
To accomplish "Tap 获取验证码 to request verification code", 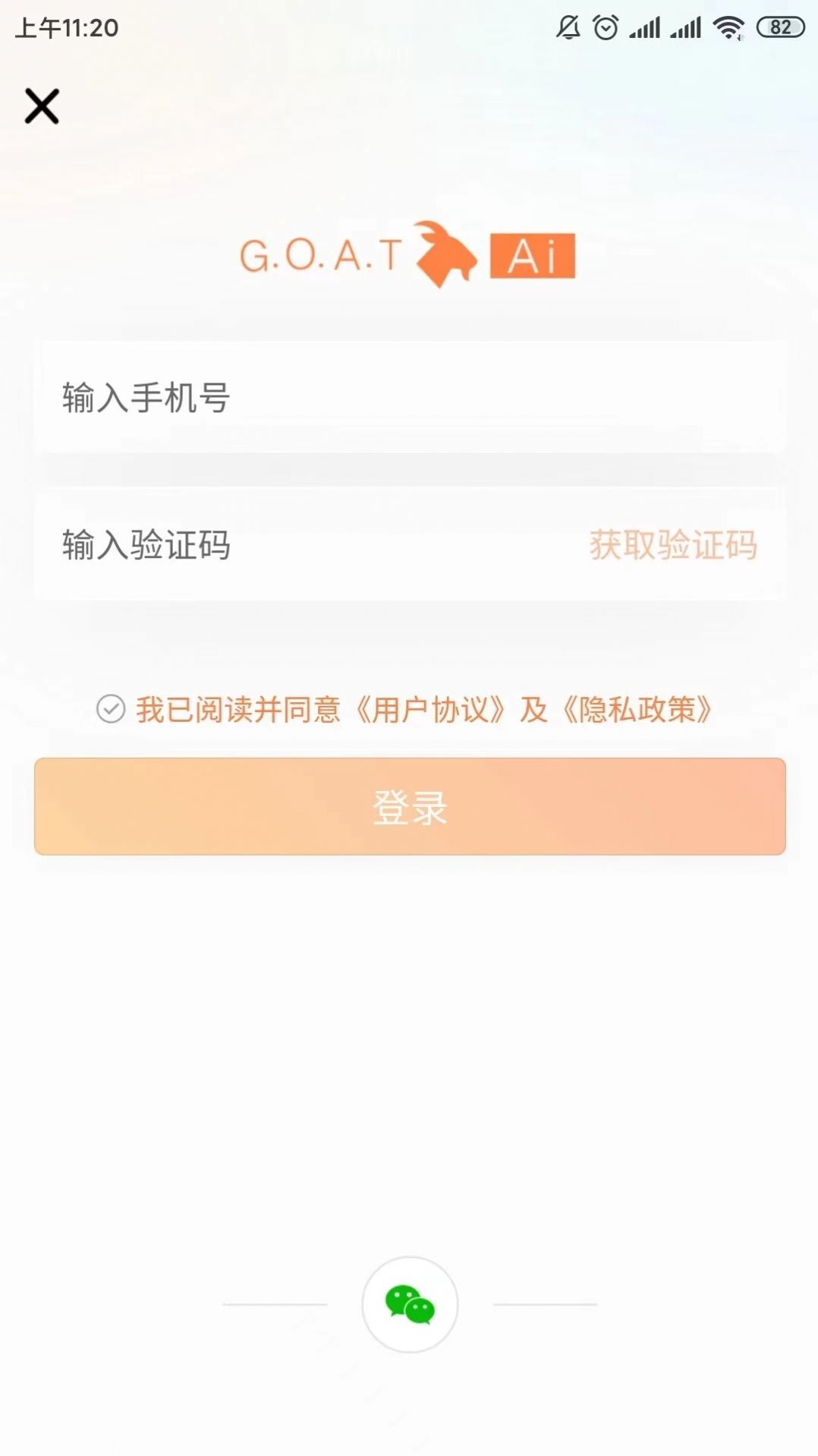I will click(x=674, y=544).
